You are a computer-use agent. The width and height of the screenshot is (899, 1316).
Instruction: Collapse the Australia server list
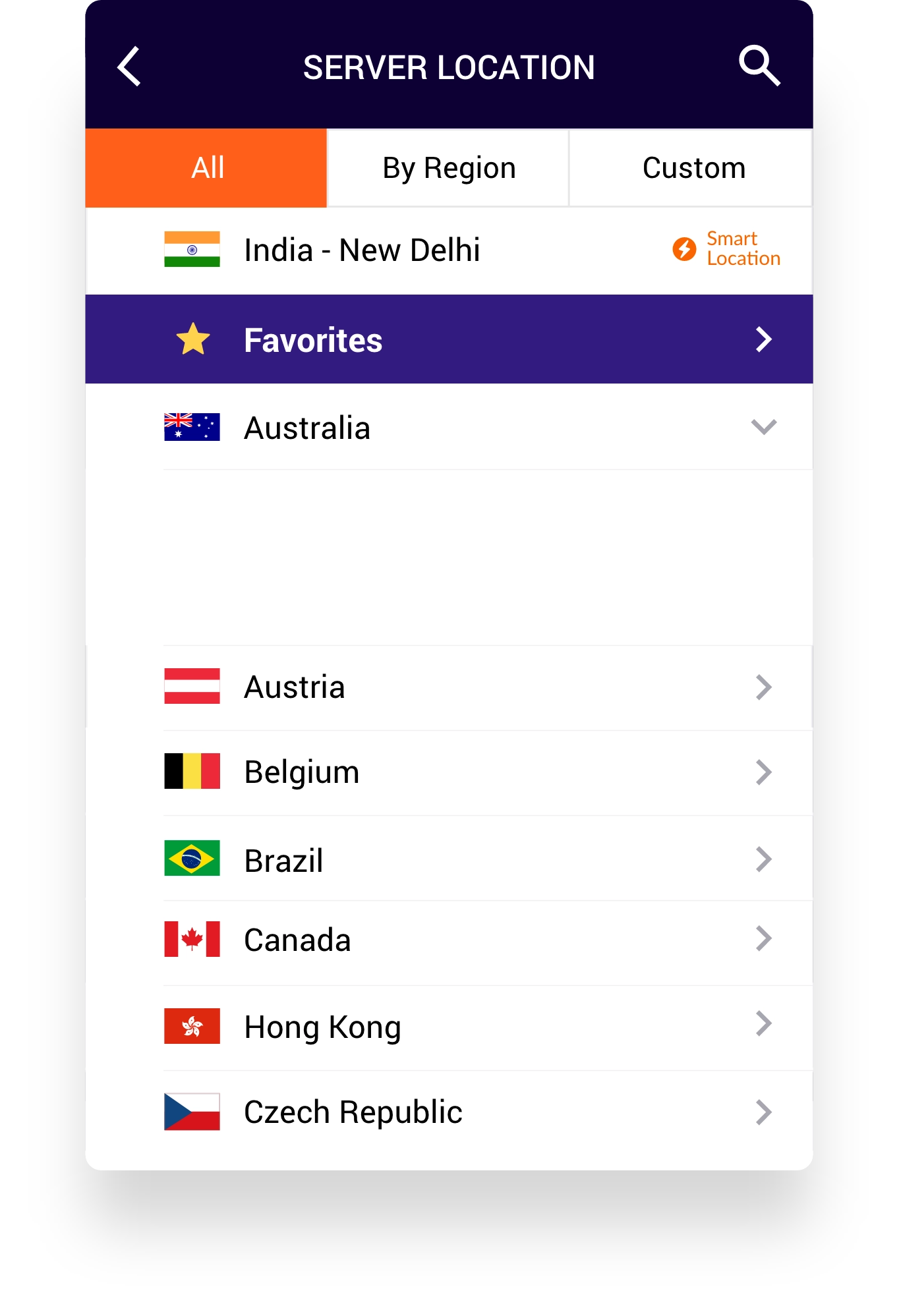763,427
